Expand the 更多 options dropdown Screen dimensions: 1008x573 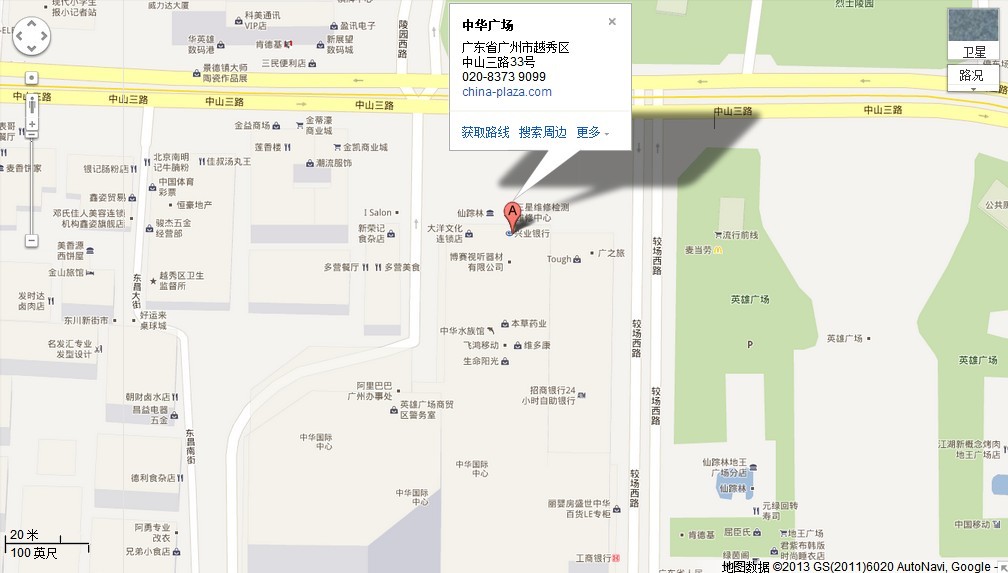click(x=592, y=132)
